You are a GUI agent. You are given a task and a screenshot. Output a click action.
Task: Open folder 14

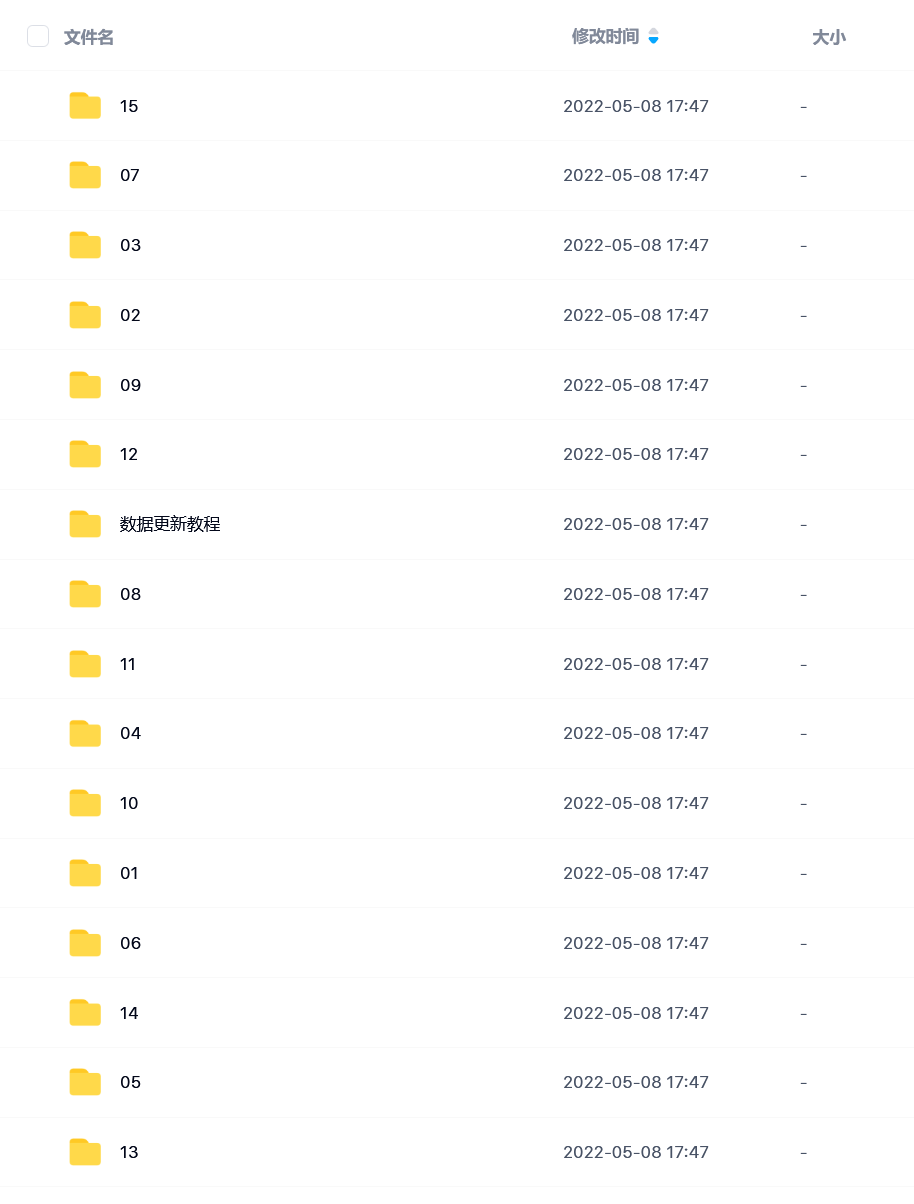coord(129,1013)
